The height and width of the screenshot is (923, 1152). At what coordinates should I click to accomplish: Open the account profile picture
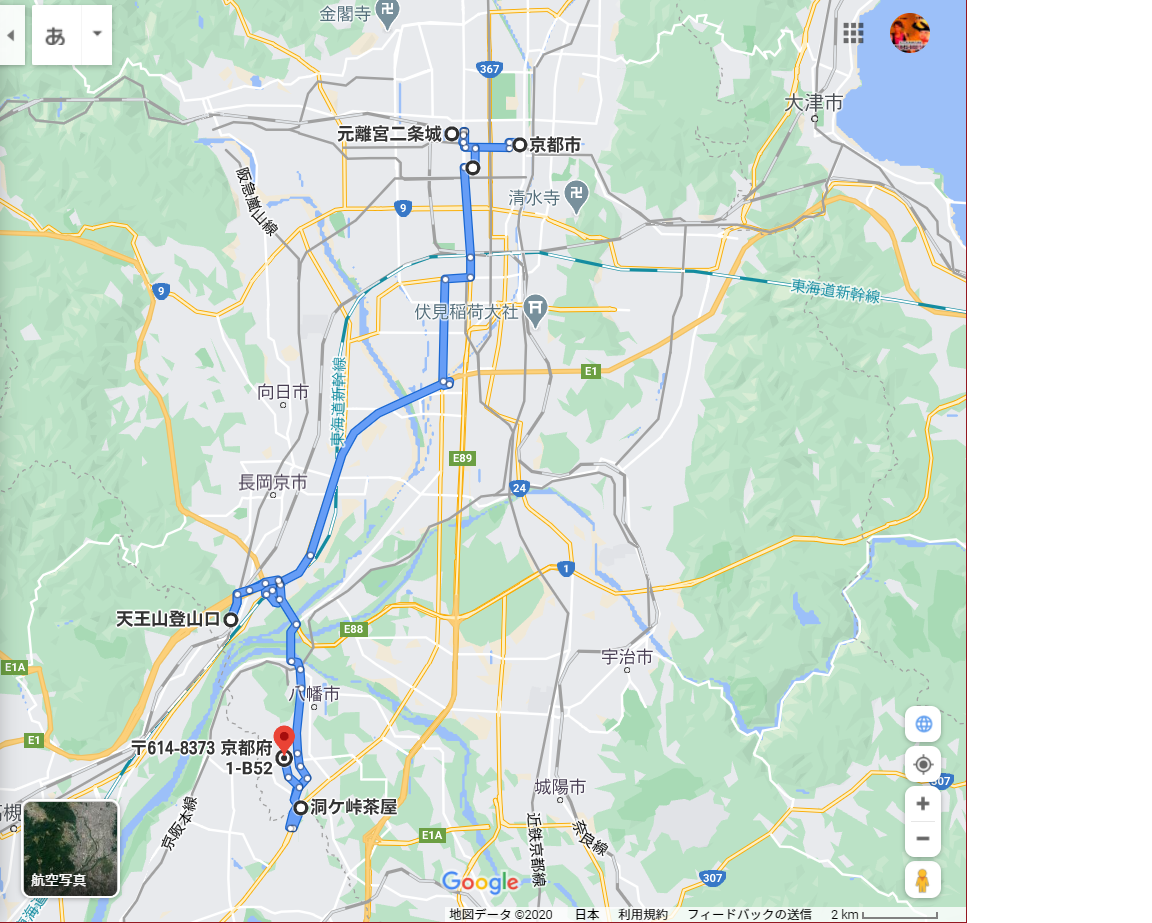(x=910, y=33)
